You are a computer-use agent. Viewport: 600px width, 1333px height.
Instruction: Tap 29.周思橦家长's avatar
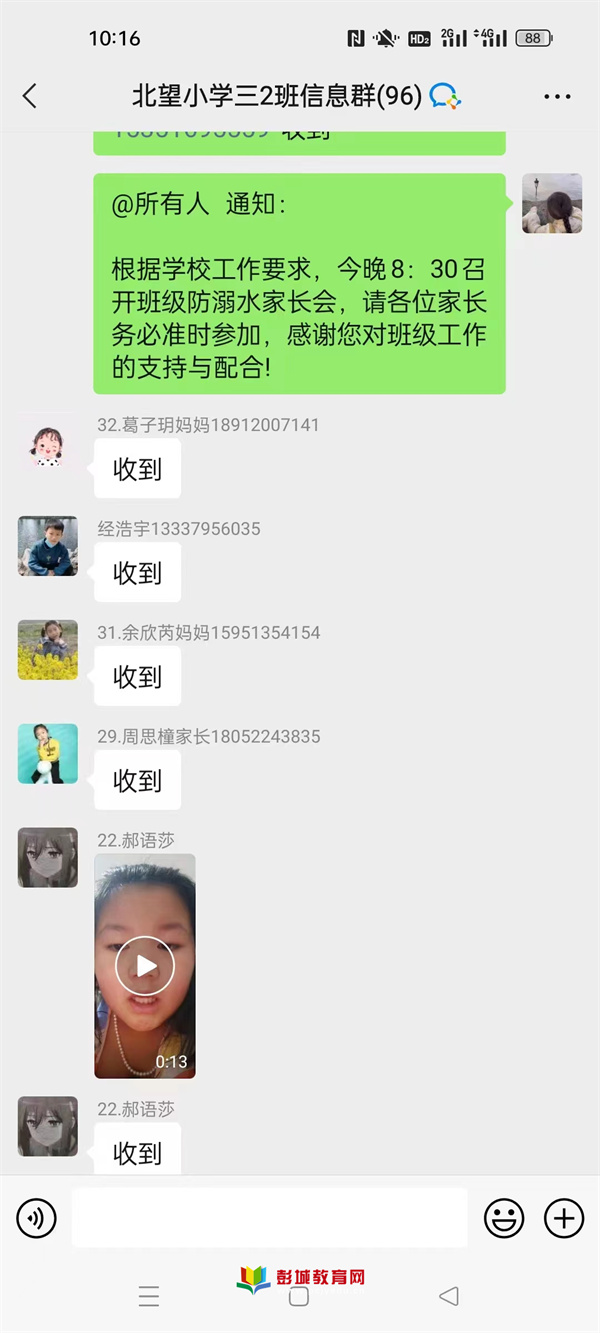tap(47, 754)
